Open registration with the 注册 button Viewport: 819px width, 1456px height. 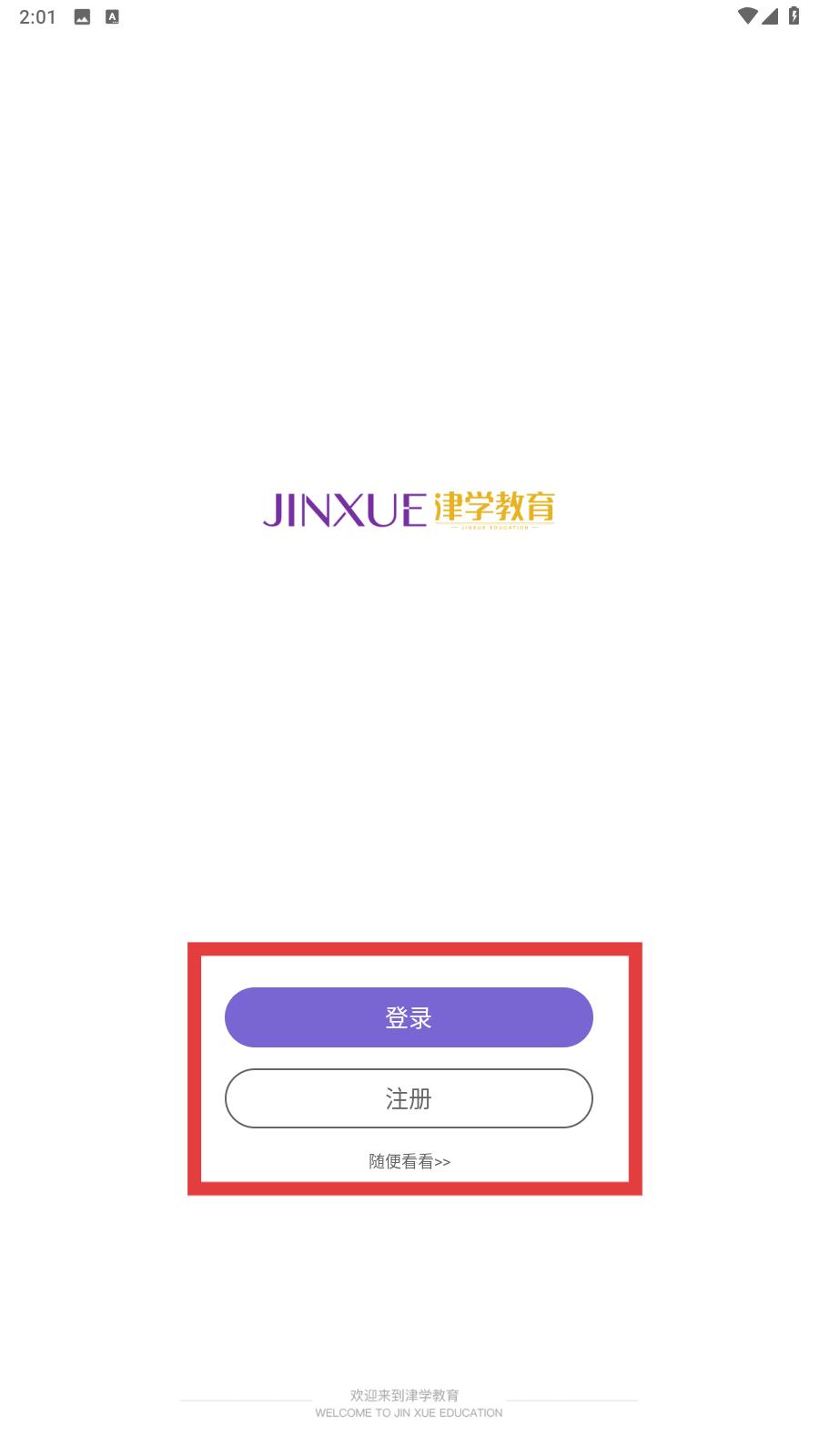click(x=409, y=1098)
